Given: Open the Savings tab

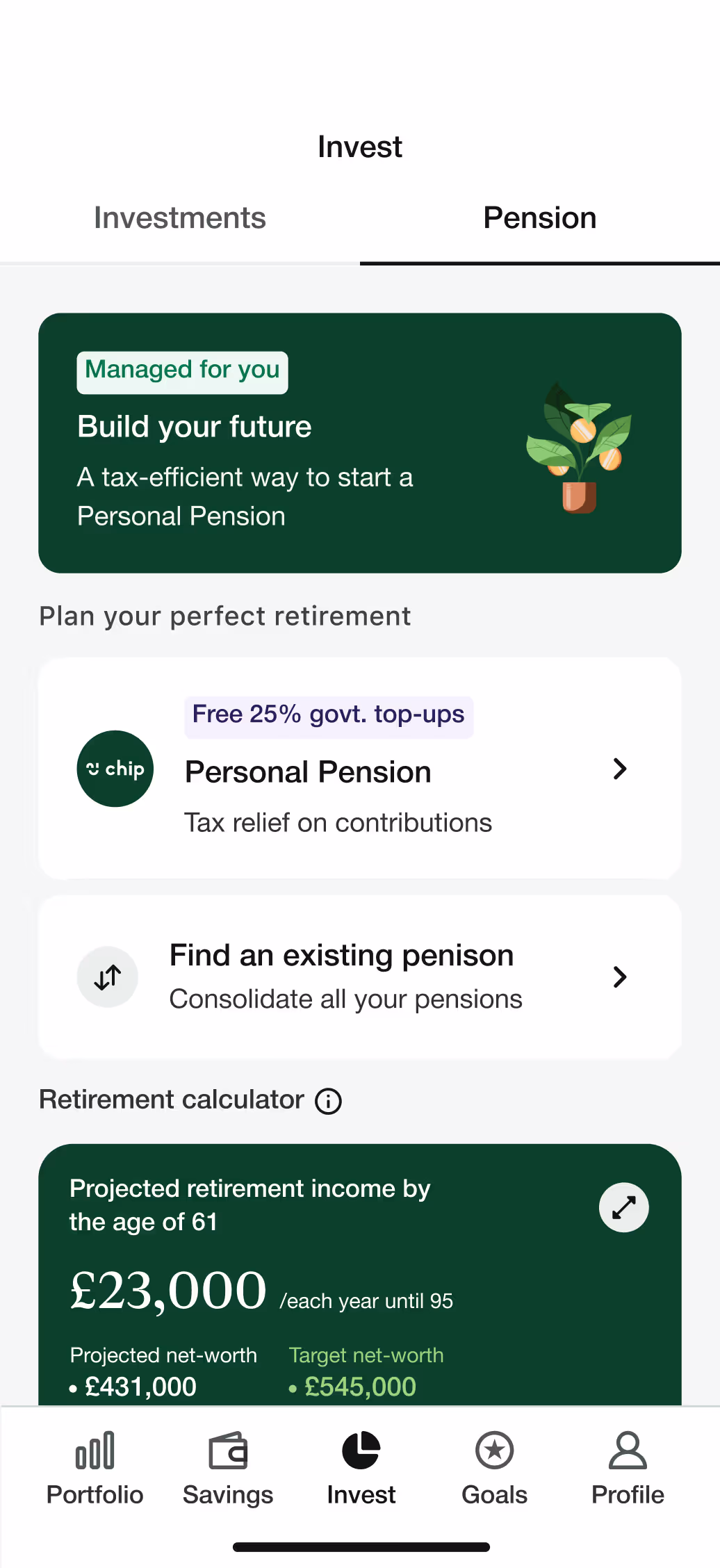Looking at the screenshot, I should click(228, 1468).
